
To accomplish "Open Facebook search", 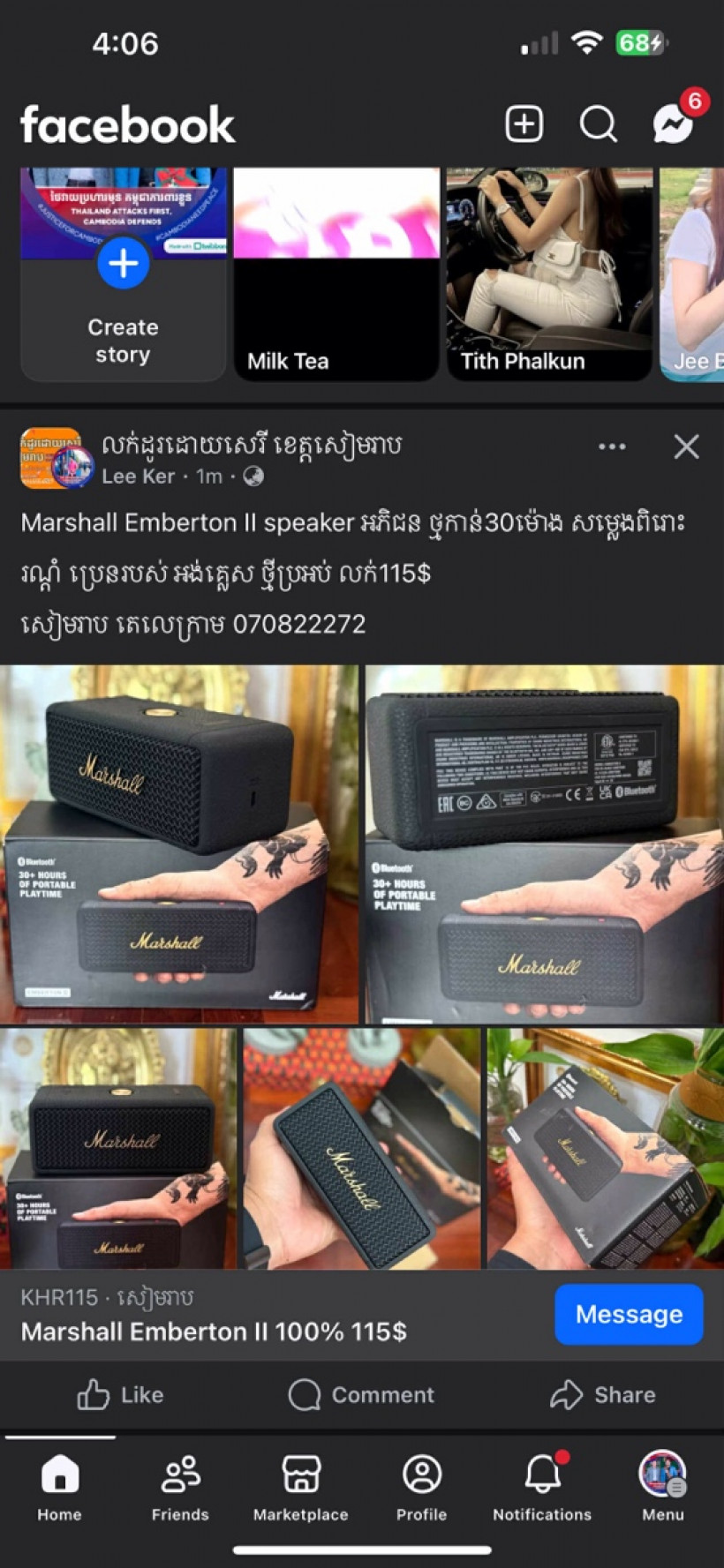I will pyautogui.click(x=598, y=124).
